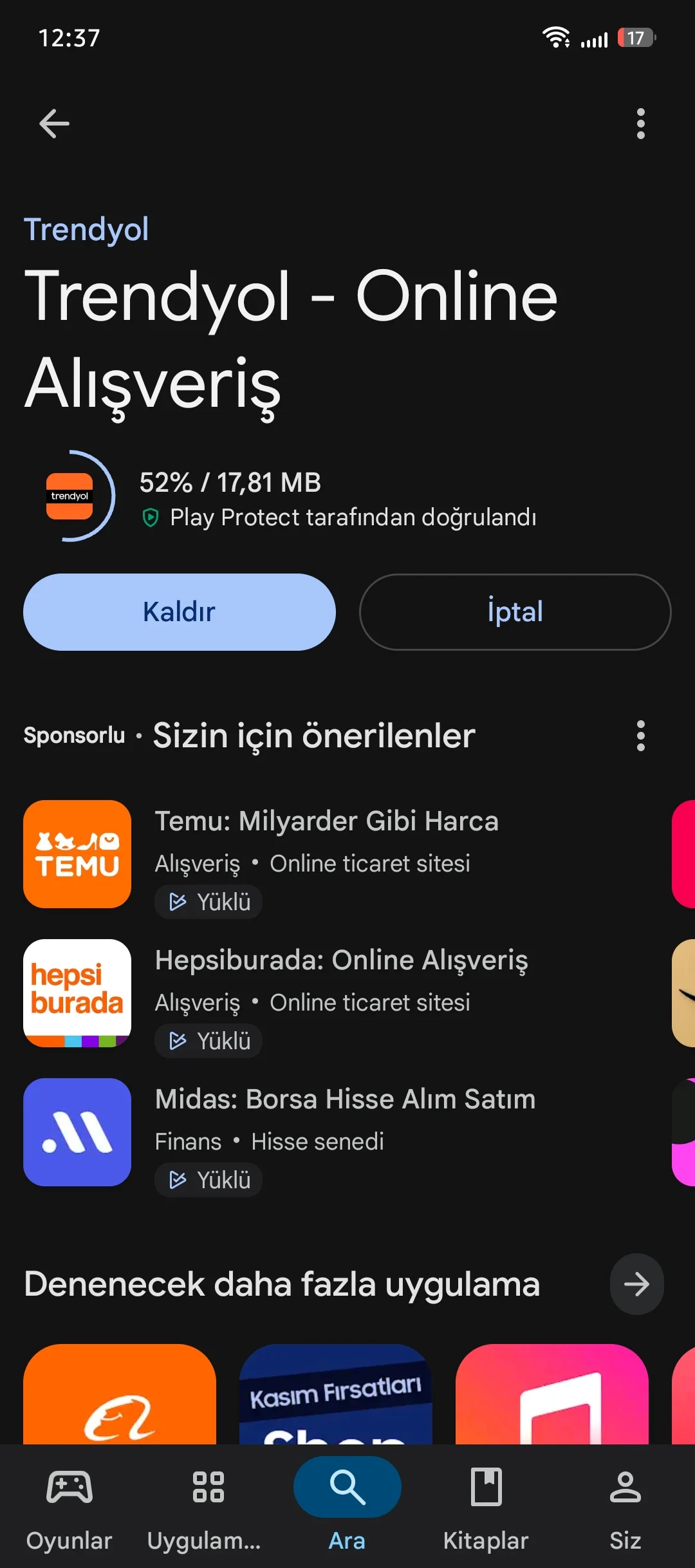Viewport: 695px width, 1568px height.
Task: Open the top overflow menu
Action: click(x=640, y=124)
